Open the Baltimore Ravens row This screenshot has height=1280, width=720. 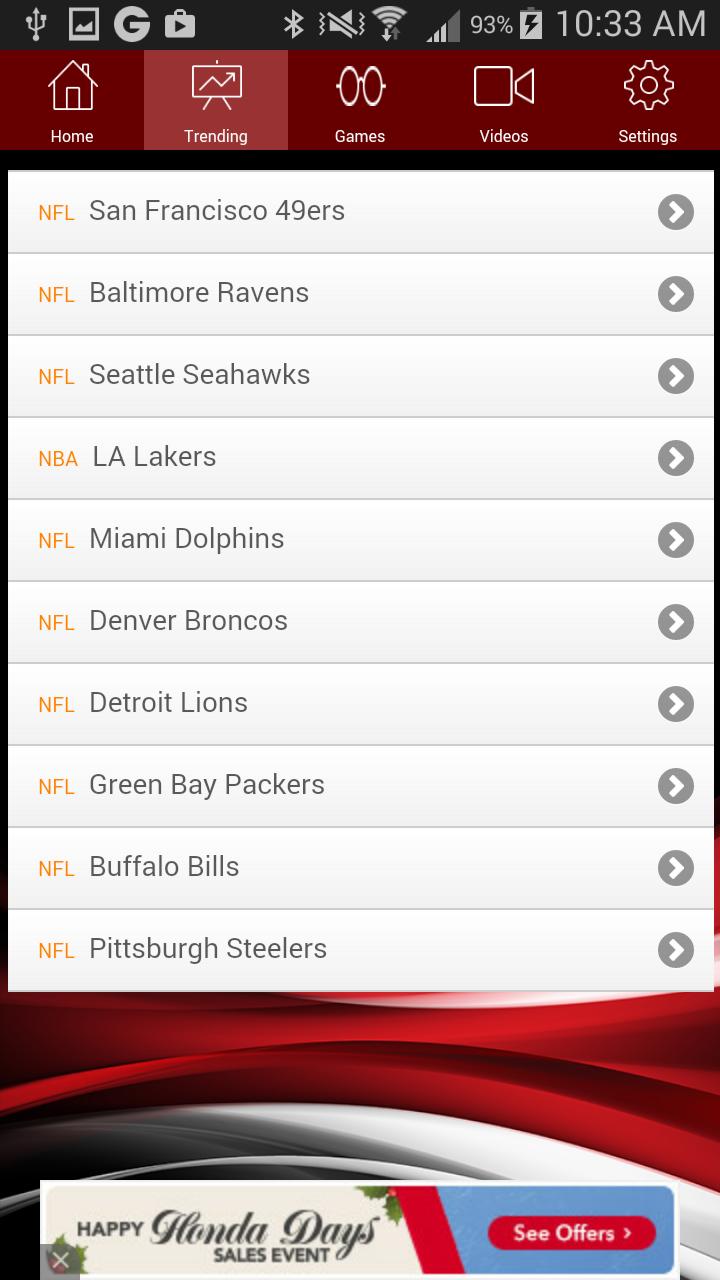coord(360,294)
